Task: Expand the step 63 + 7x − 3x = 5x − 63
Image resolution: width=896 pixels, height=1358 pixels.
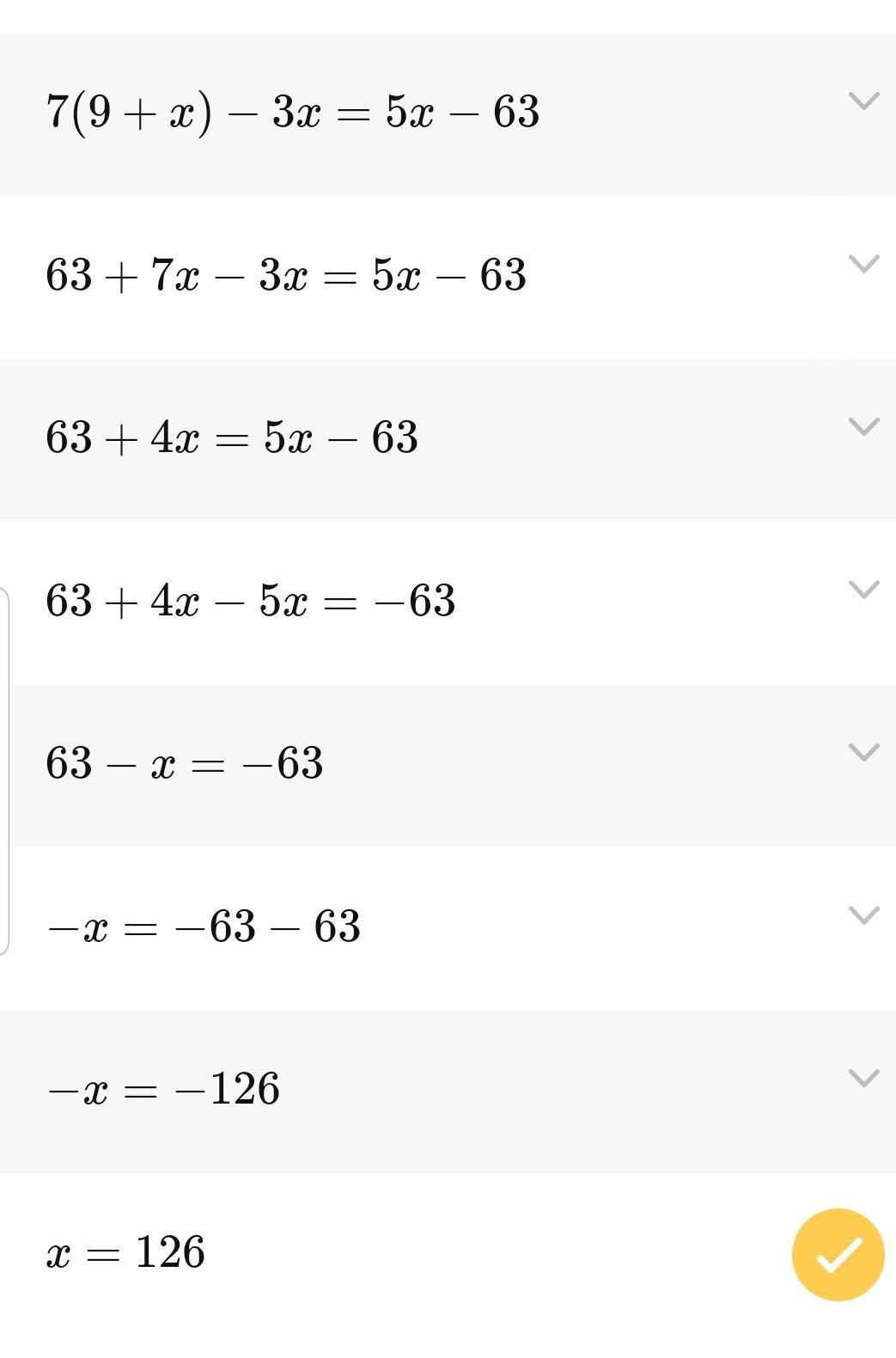Action: (x=863, y=263)
